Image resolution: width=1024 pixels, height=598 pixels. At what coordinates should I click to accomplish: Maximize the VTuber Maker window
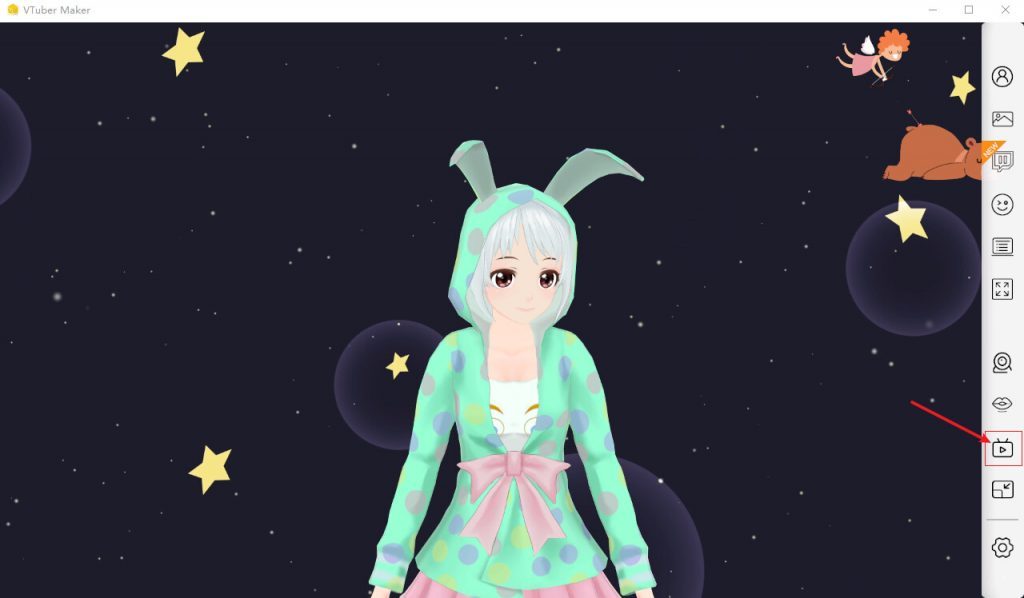coord(968,10)
